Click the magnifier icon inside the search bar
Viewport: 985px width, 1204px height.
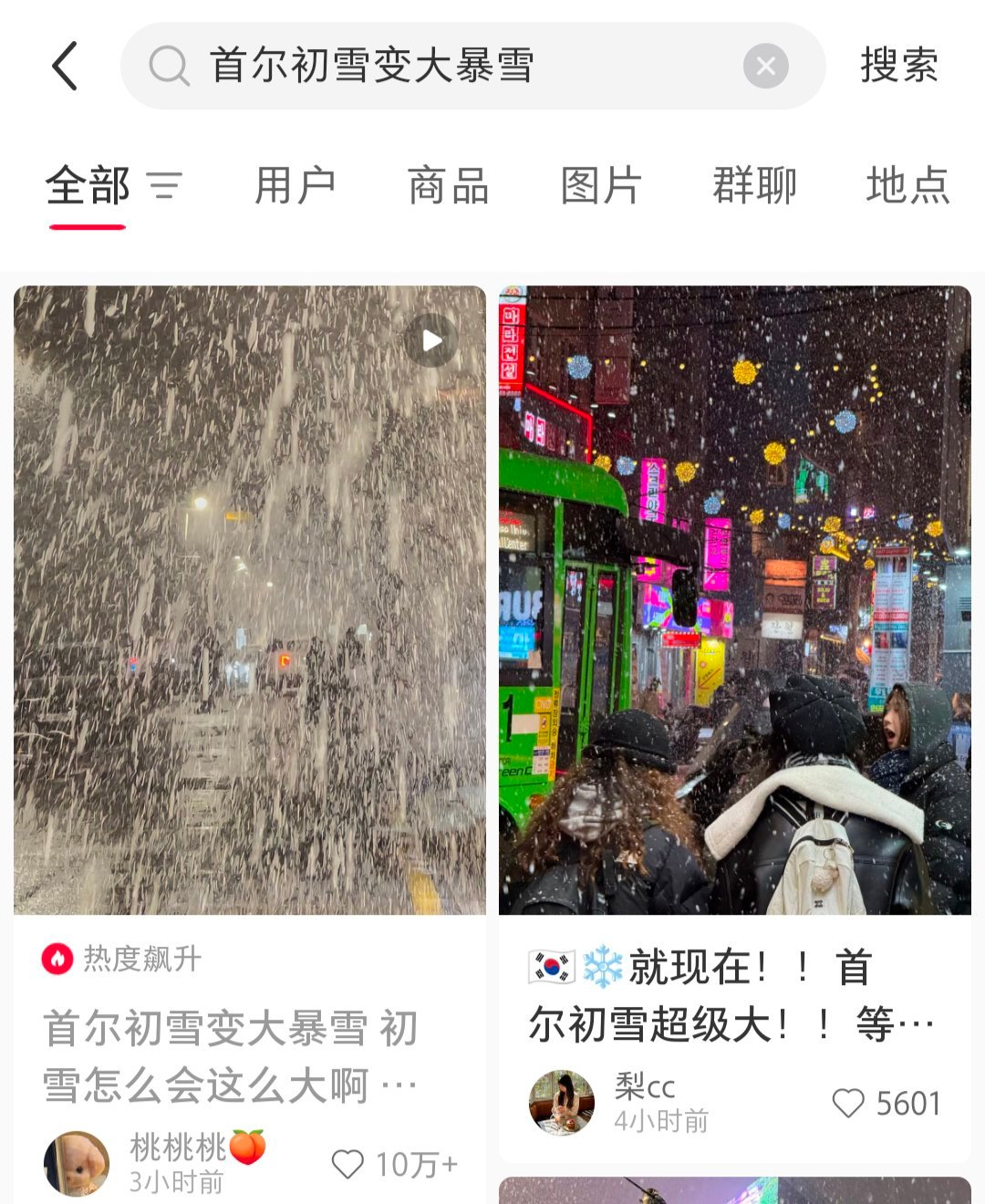167,66
